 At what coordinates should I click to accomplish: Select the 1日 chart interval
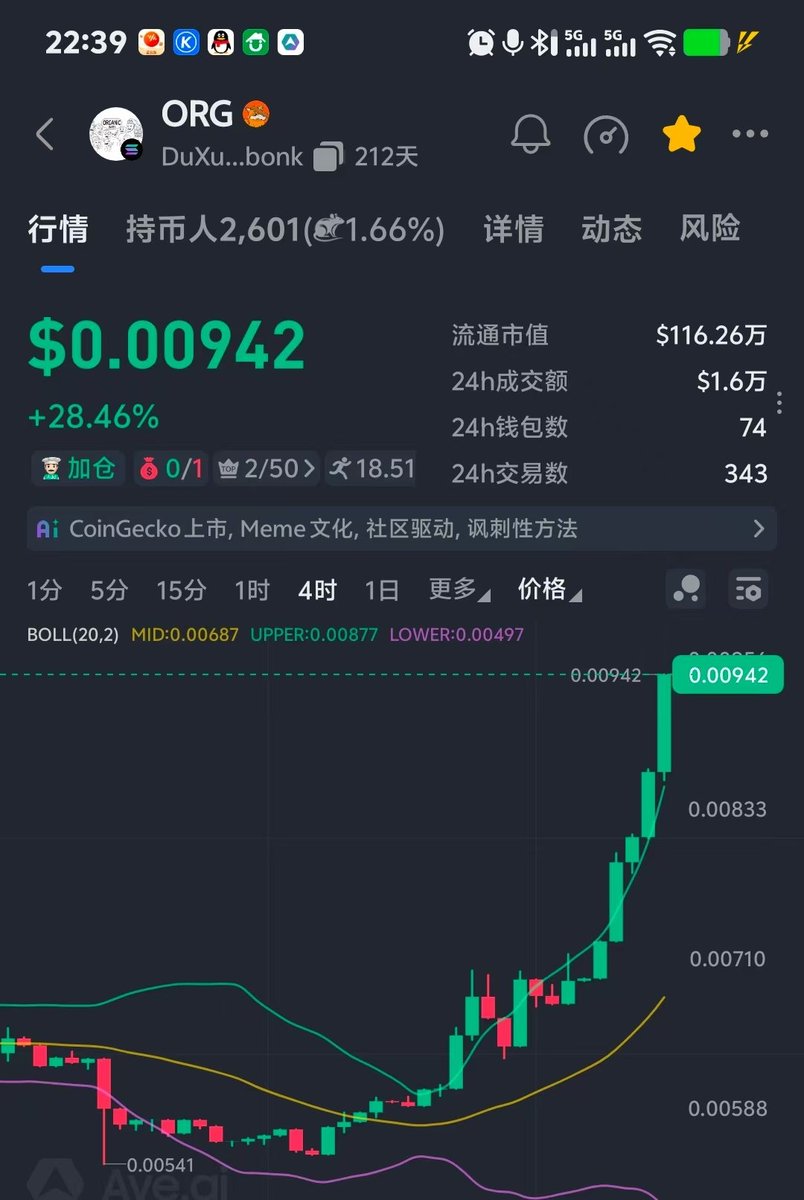(x=382, y=590)
